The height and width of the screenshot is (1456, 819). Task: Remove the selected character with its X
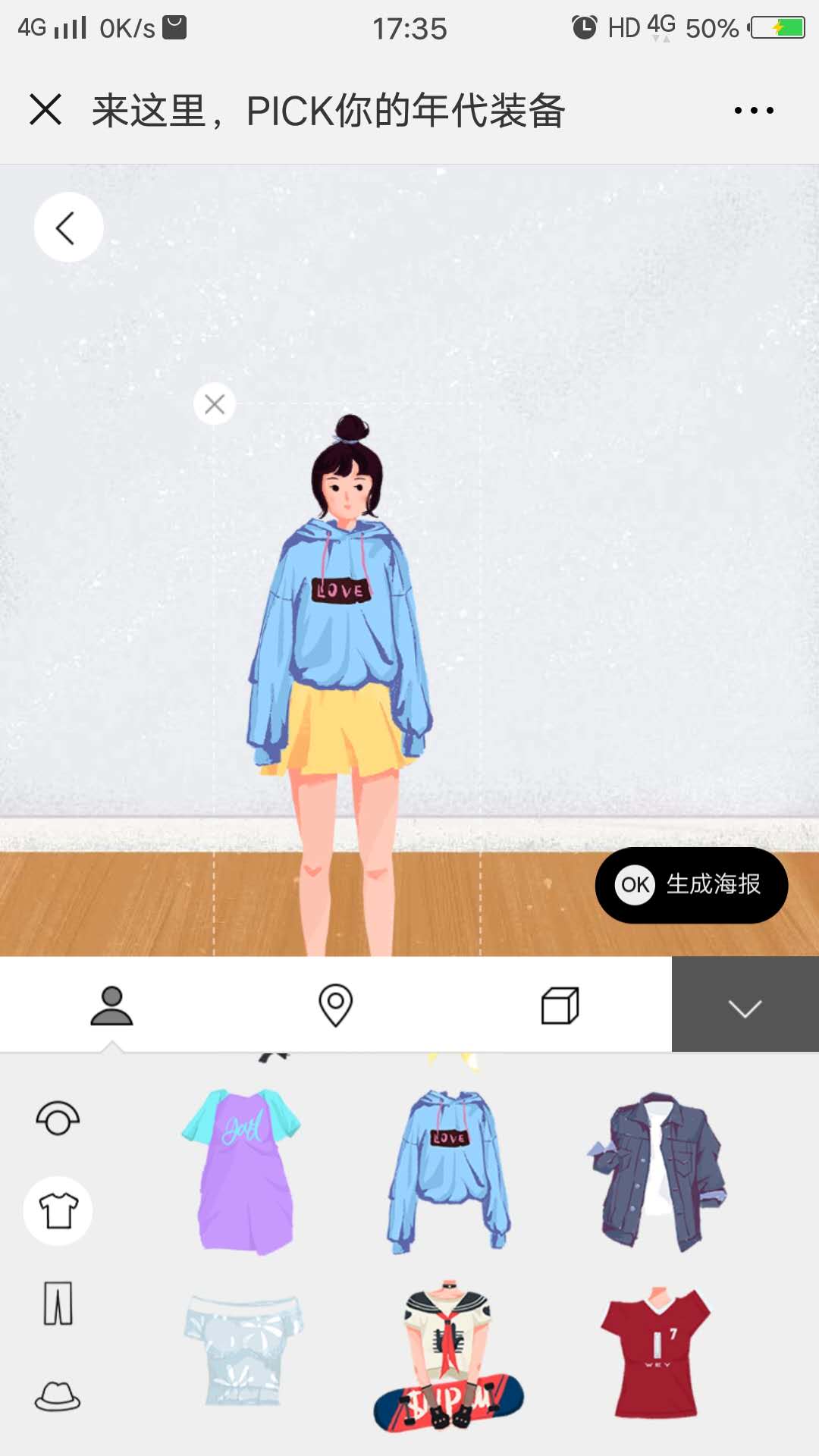[215, 404]
